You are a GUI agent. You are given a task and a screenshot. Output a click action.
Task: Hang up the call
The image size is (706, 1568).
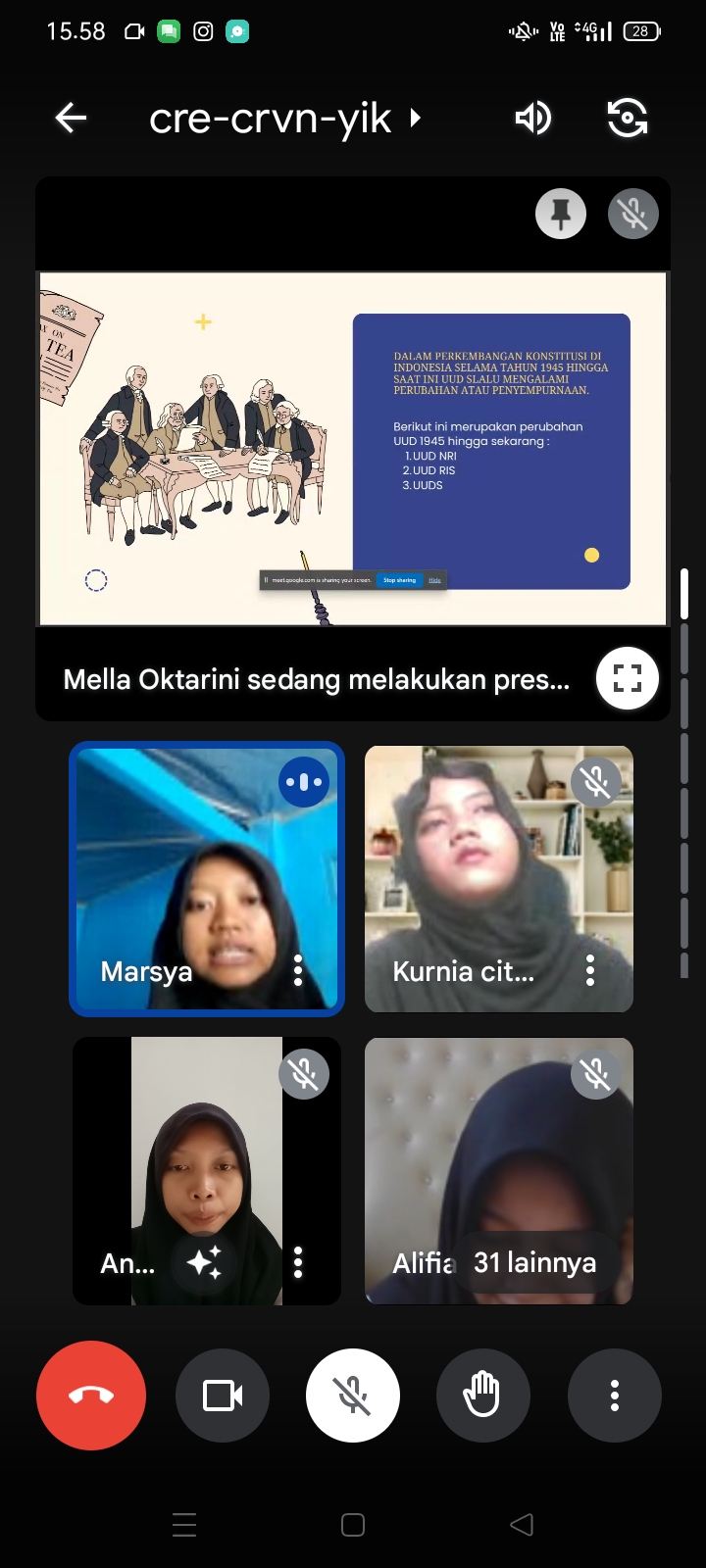(x=91, y=1396)
